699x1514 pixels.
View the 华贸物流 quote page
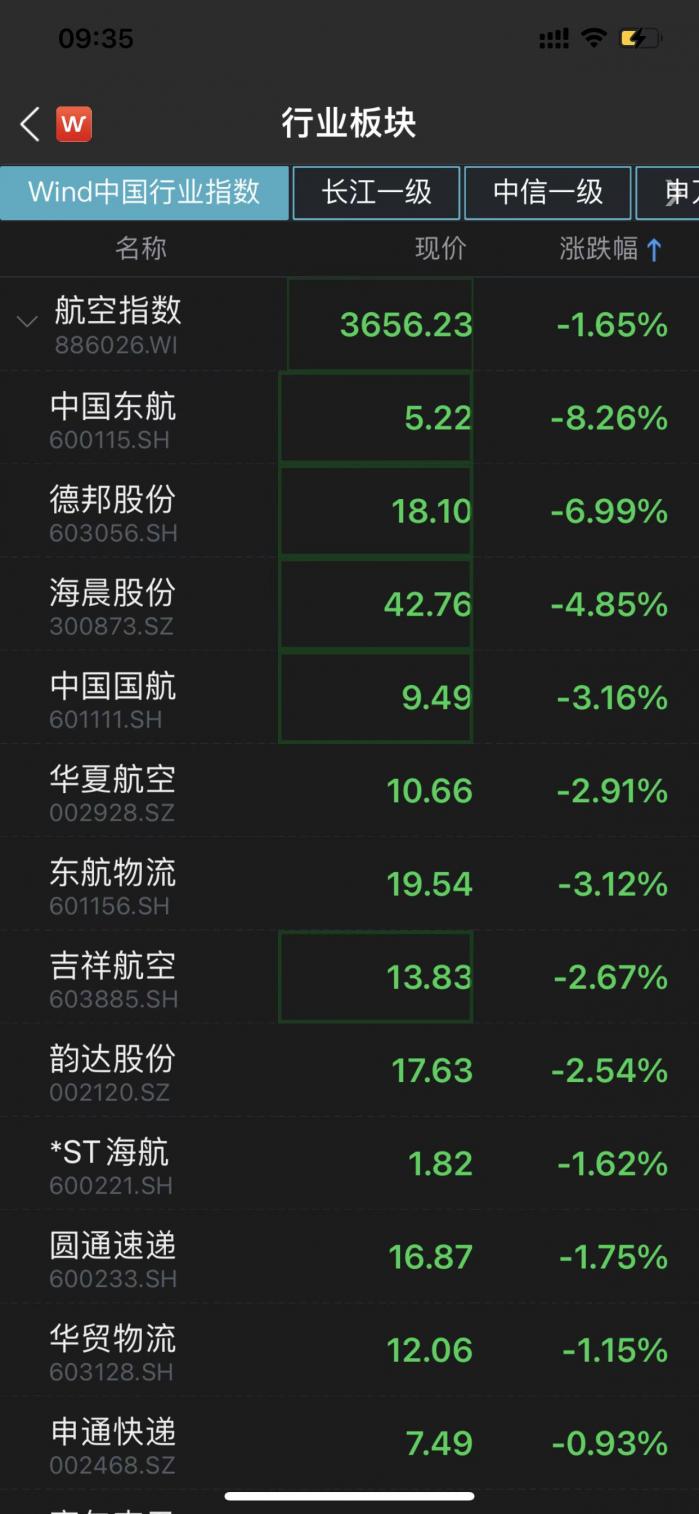coord(113,1349)
